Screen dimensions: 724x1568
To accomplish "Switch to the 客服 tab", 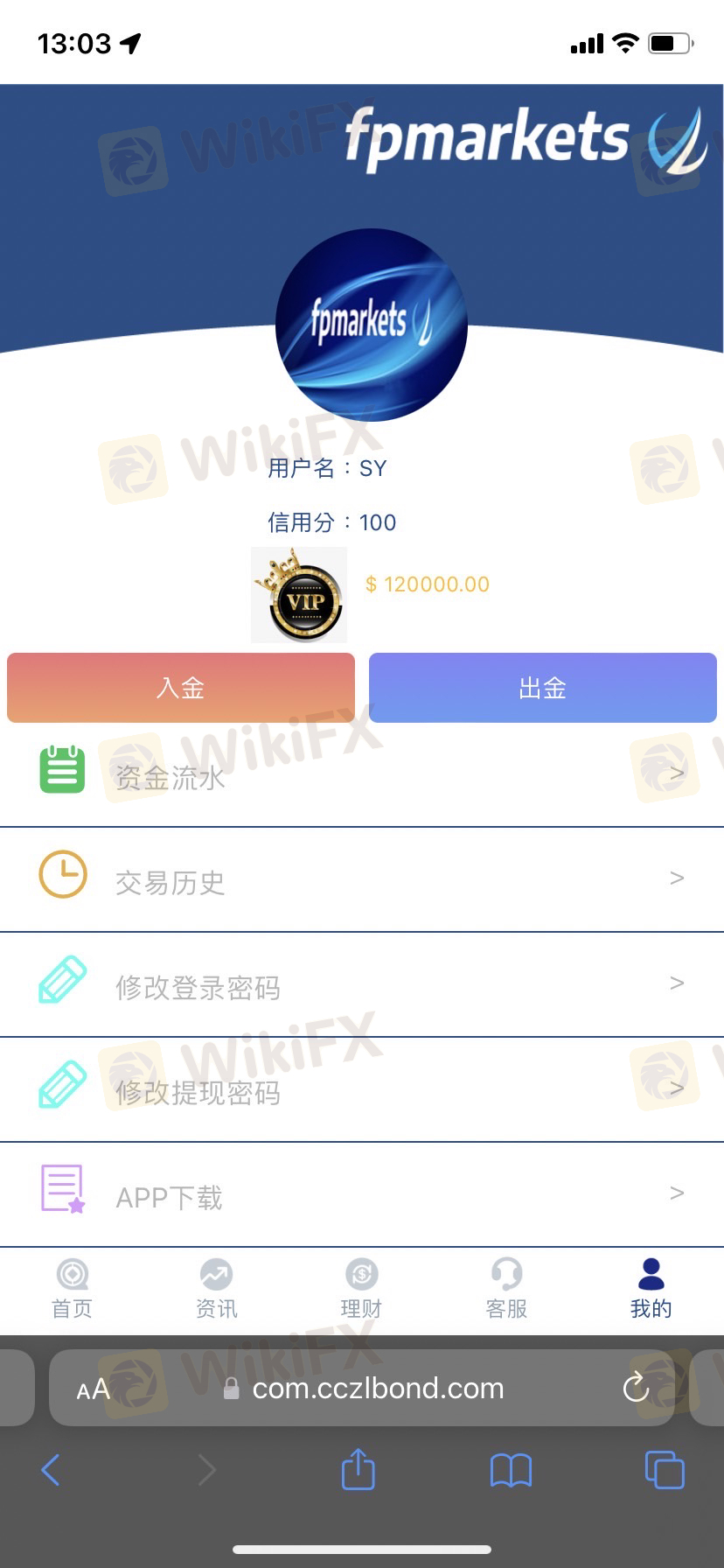I will [x=506, y=1288].
